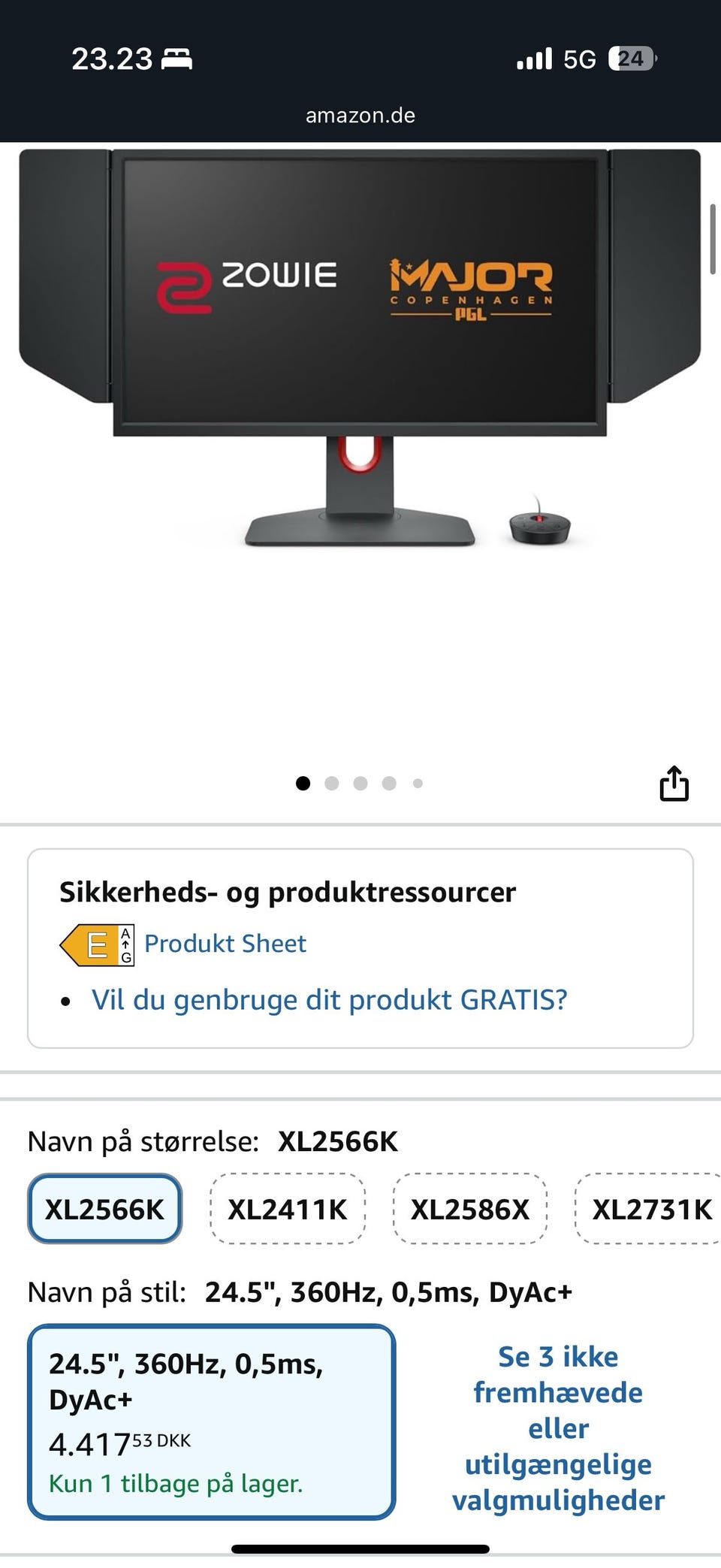This screenshot has width=721, height=1568.
Task: Tap the amazon.de address bar label
Action: click(x=360, y=115)
